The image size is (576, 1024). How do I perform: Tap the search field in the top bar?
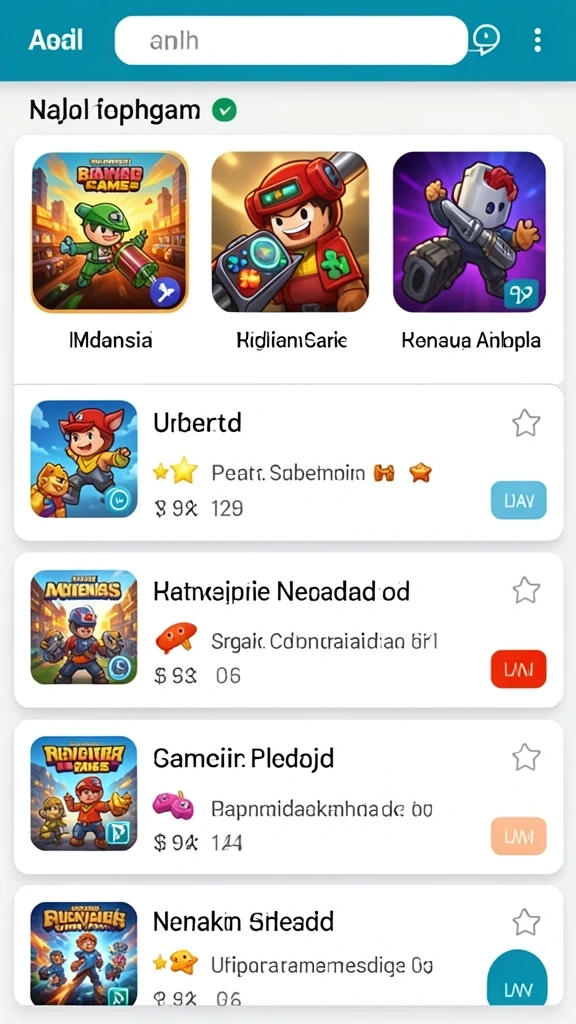[291, 40]
